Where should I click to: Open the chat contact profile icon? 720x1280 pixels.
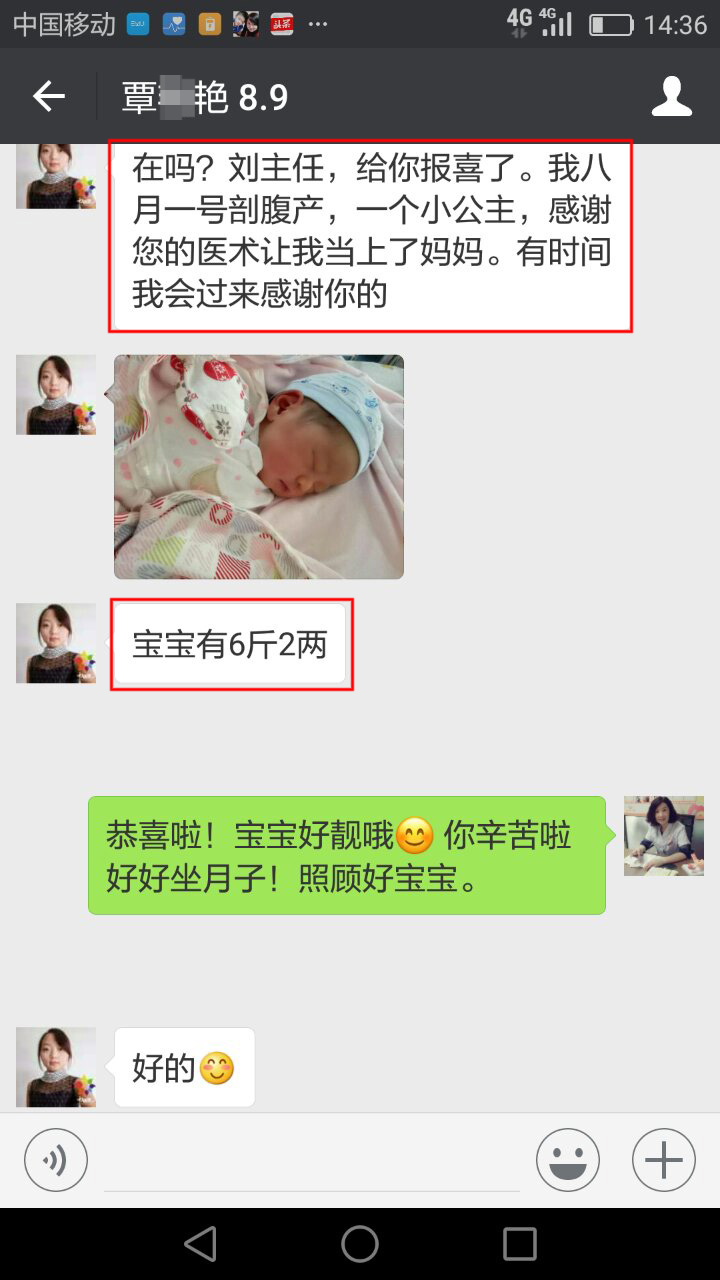click(671, 97)
